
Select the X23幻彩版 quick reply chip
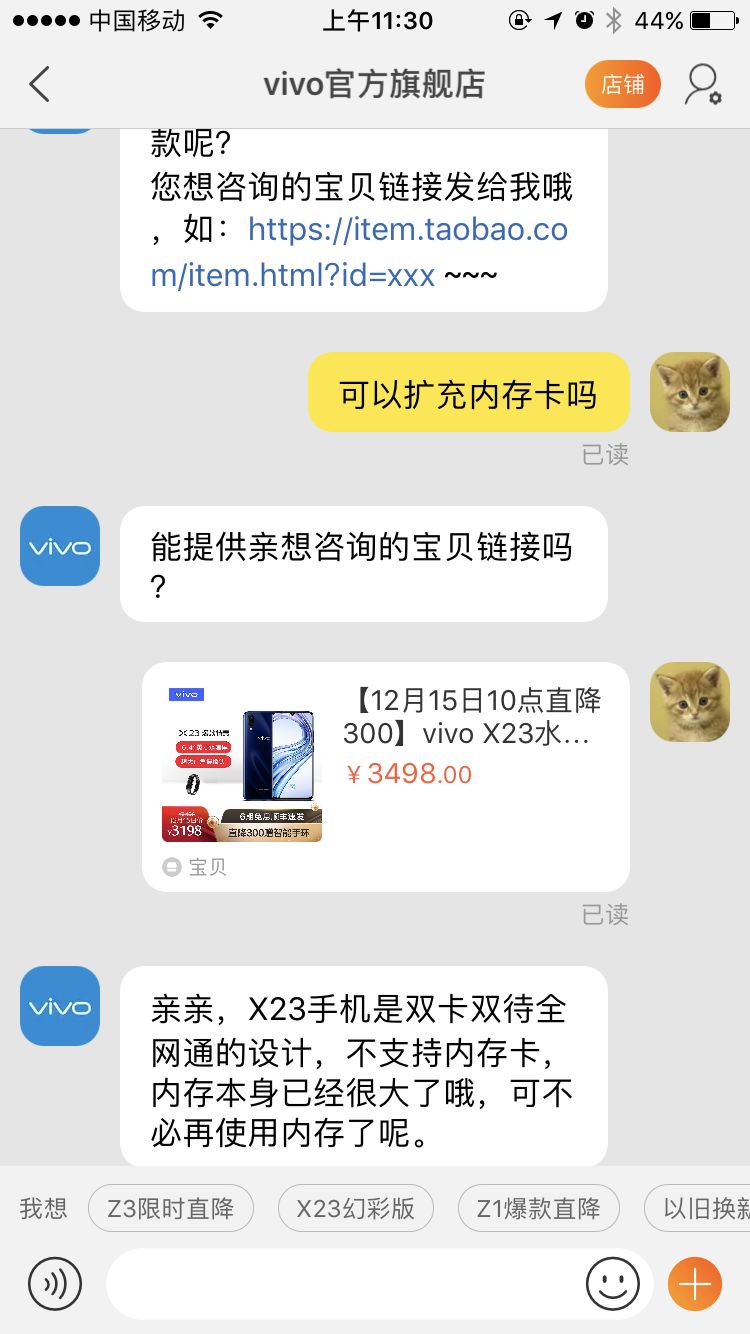[355, 1208]
